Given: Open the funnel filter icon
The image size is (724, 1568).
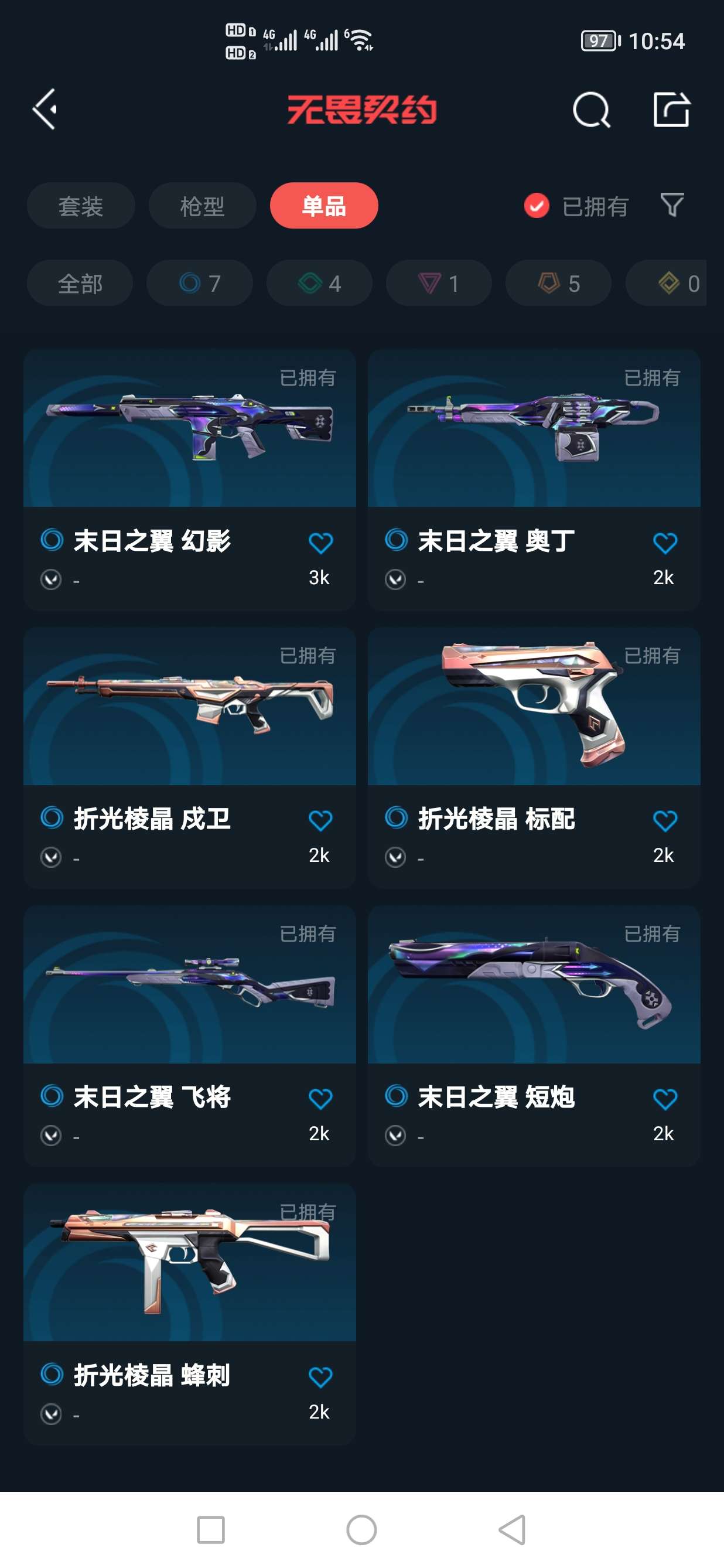Looking at the screenshot, I should coord(672,205).
